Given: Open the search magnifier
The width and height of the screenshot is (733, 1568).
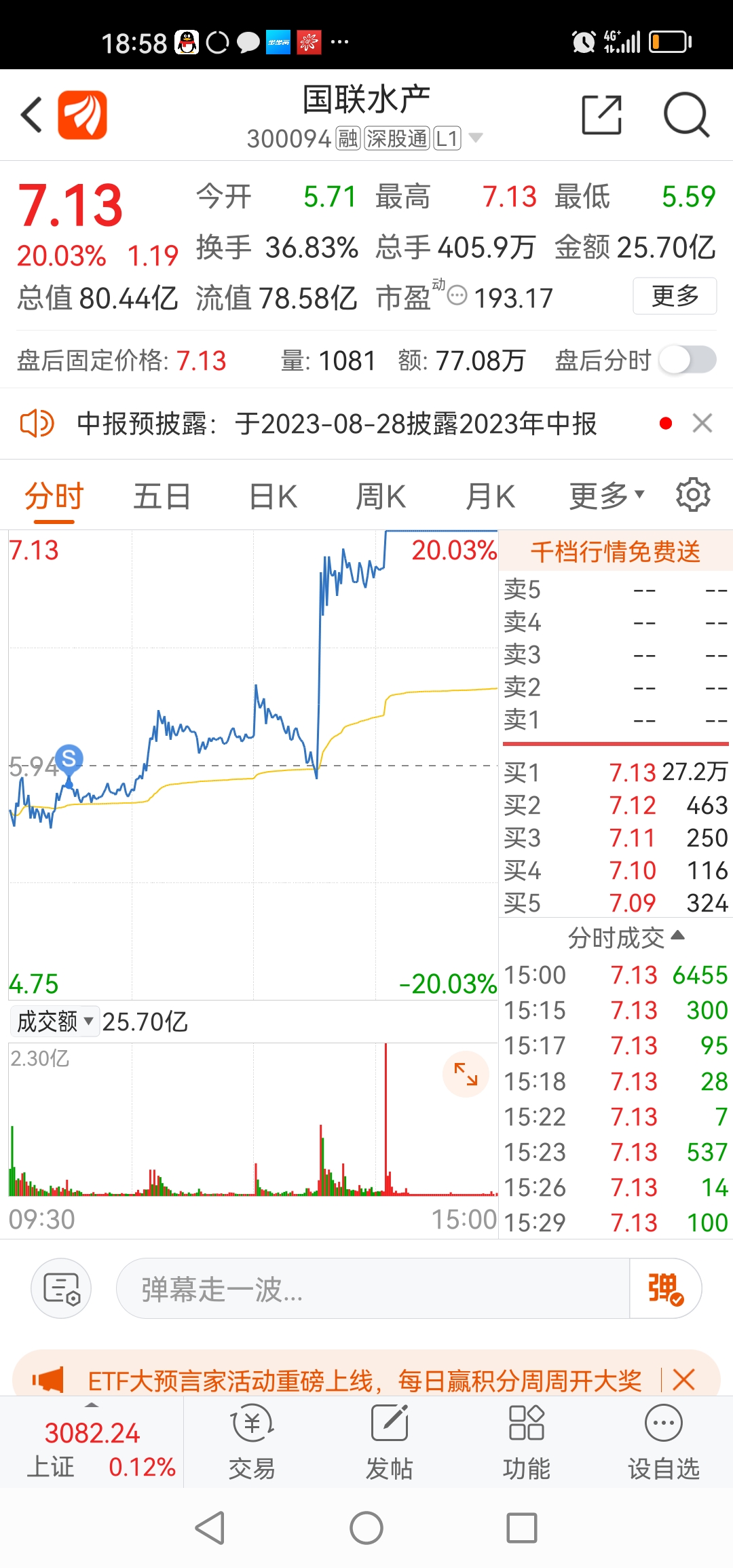Looking at the screenshot, I should pyautogui.click(x=686, y=115).
